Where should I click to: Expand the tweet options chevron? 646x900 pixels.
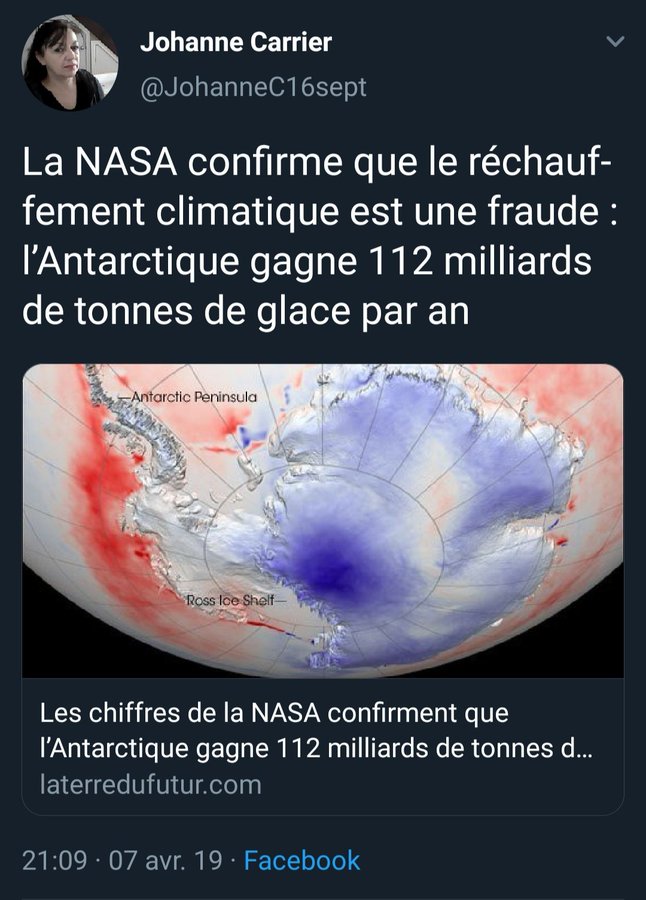[616, 42]
